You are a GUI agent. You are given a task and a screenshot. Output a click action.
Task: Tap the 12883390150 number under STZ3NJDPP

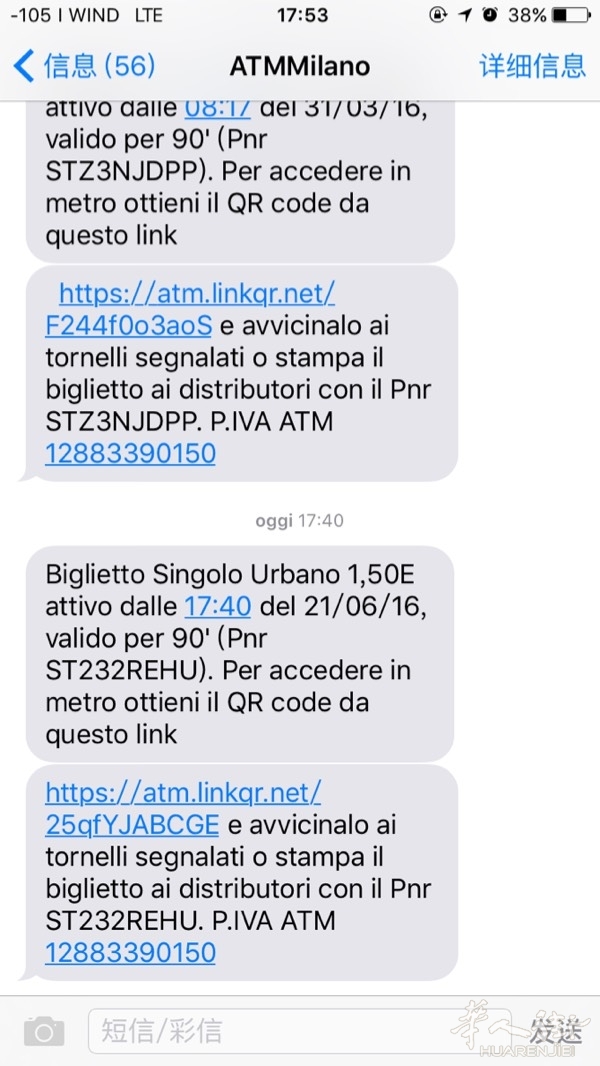[x=130, y=453]
